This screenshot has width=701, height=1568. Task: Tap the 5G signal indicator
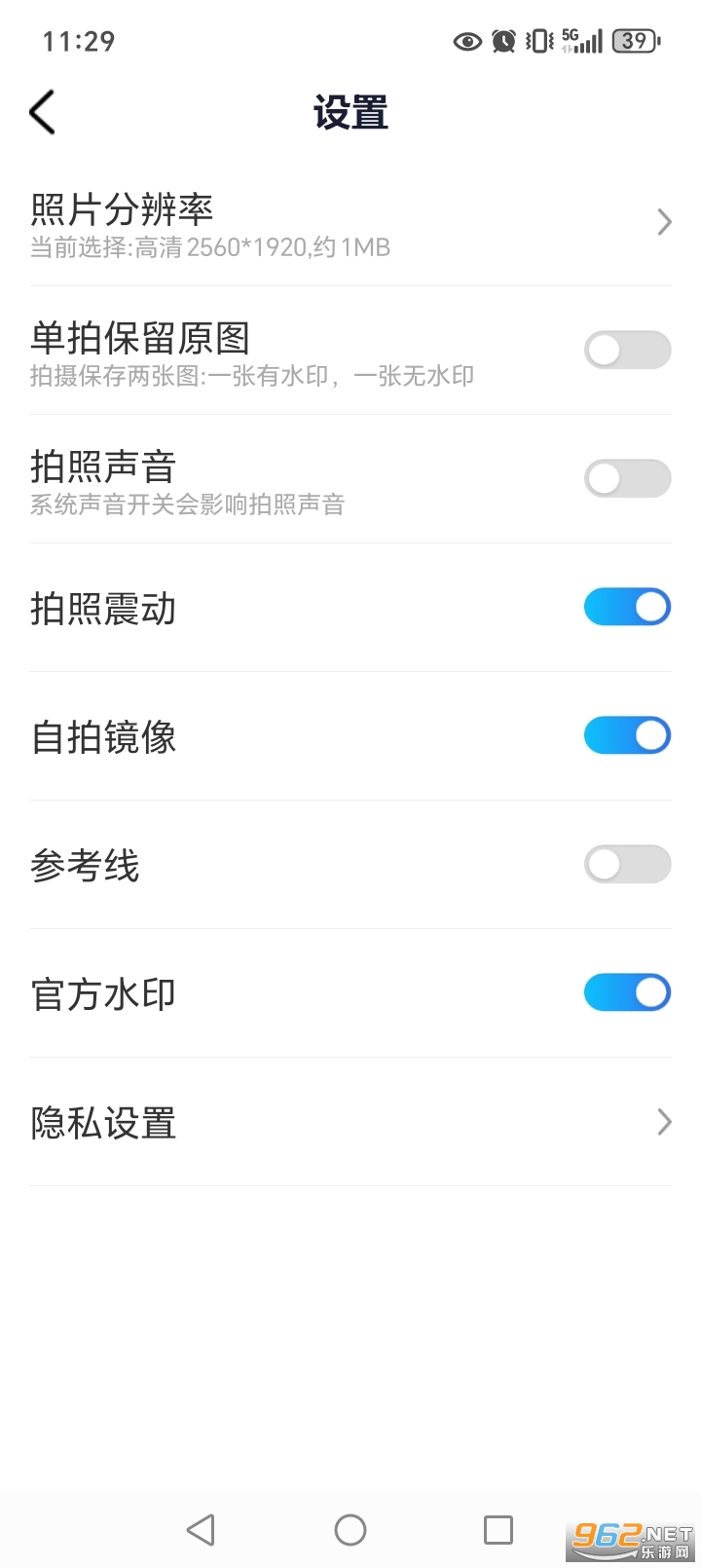click(x=580, y=41)
